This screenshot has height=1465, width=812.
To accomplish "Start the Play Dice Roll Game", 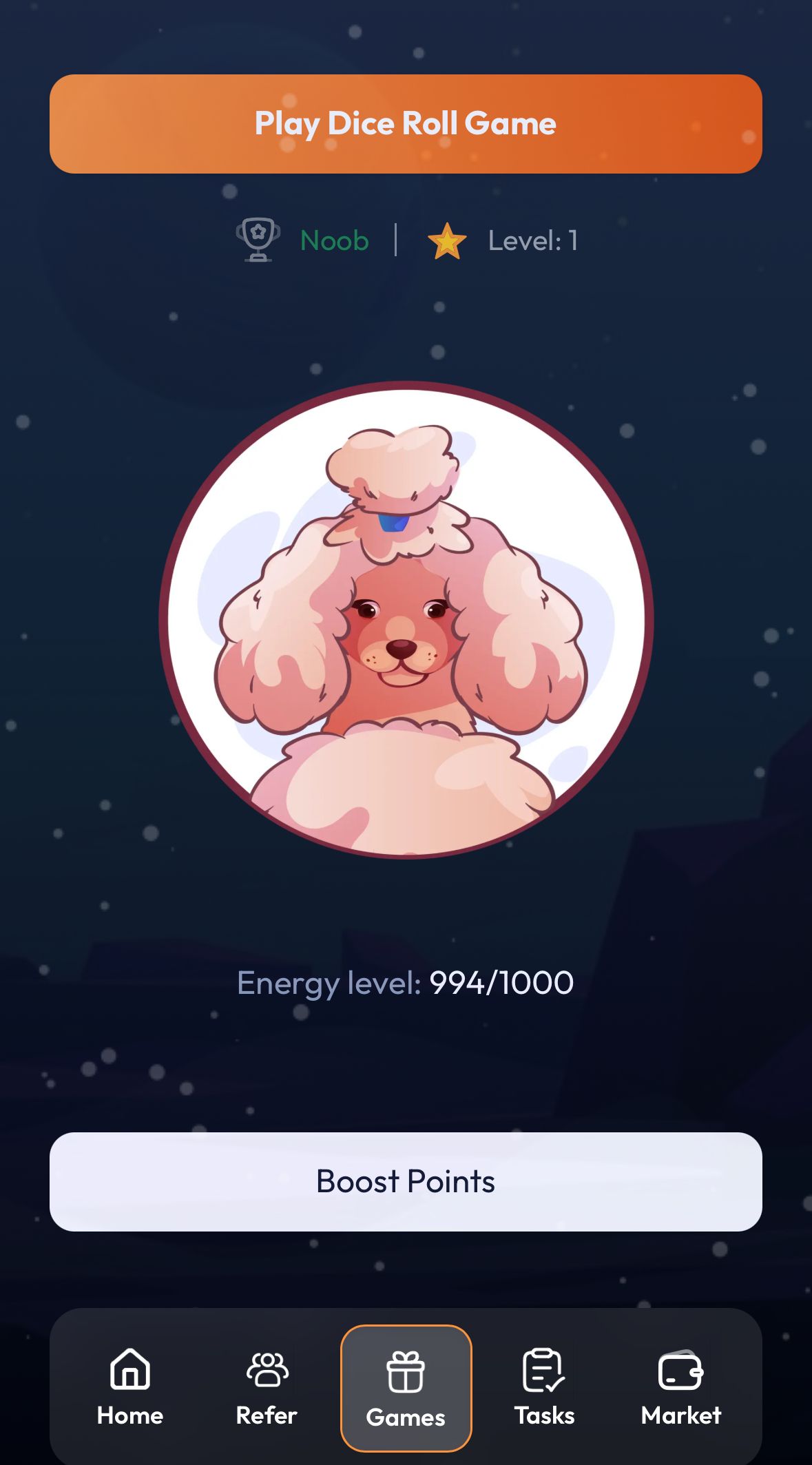I will pos(406,124).
